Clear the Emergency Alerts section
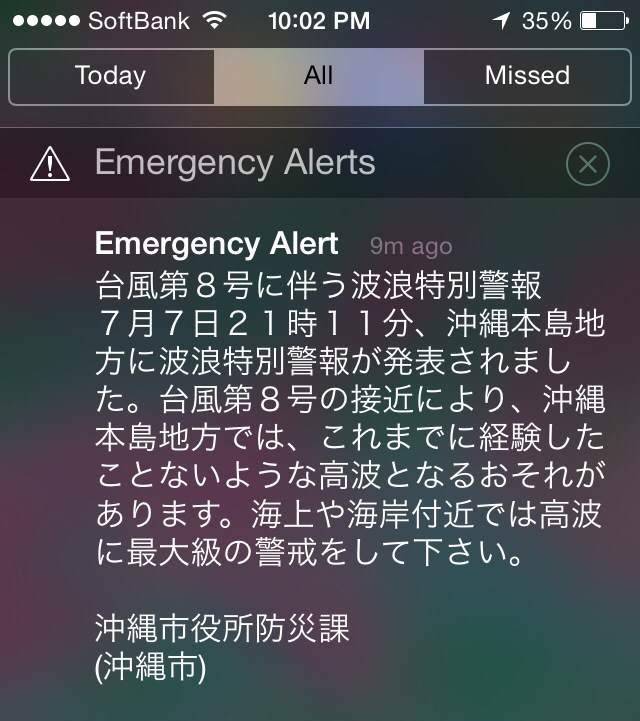 coord(587,164)
